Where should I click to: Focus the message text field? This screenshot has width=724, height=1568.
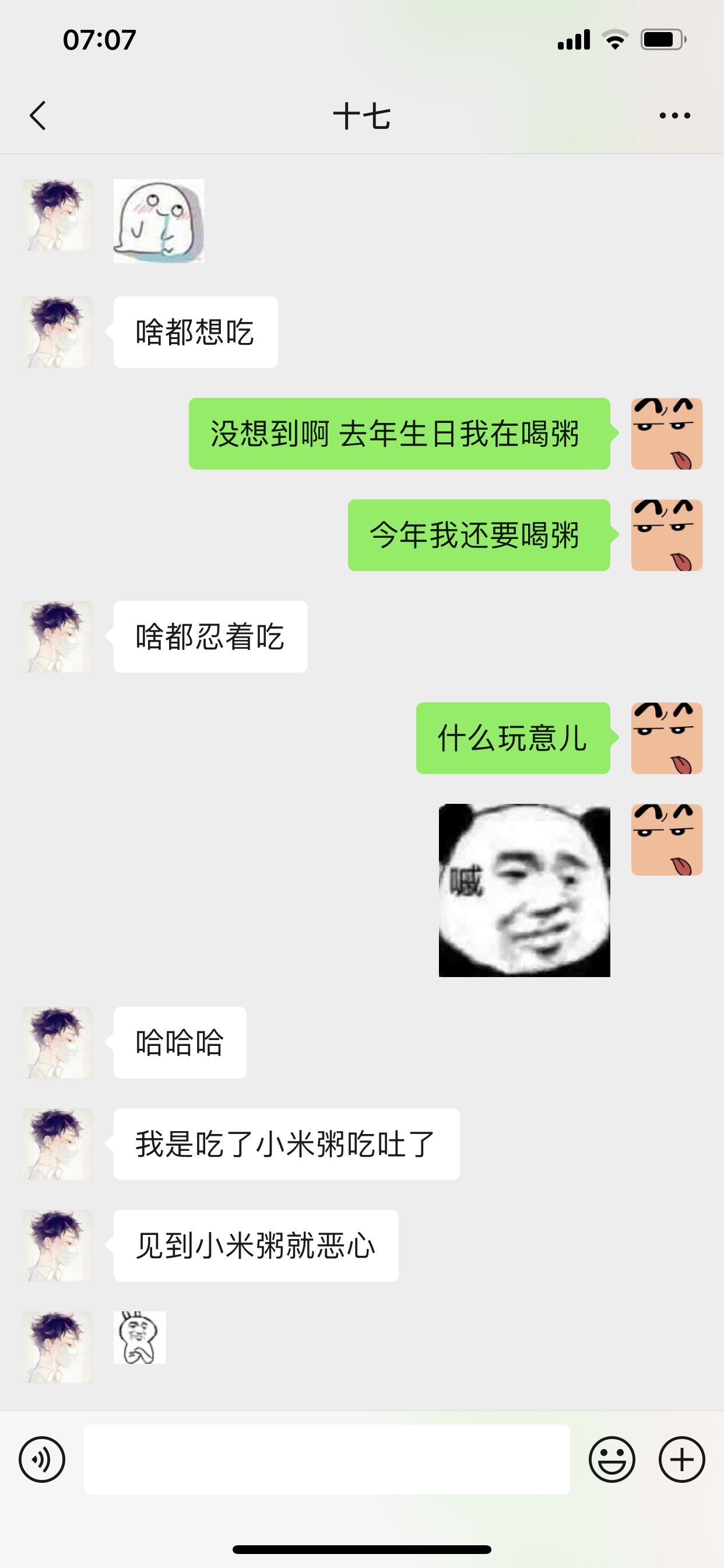[326, 1459]
